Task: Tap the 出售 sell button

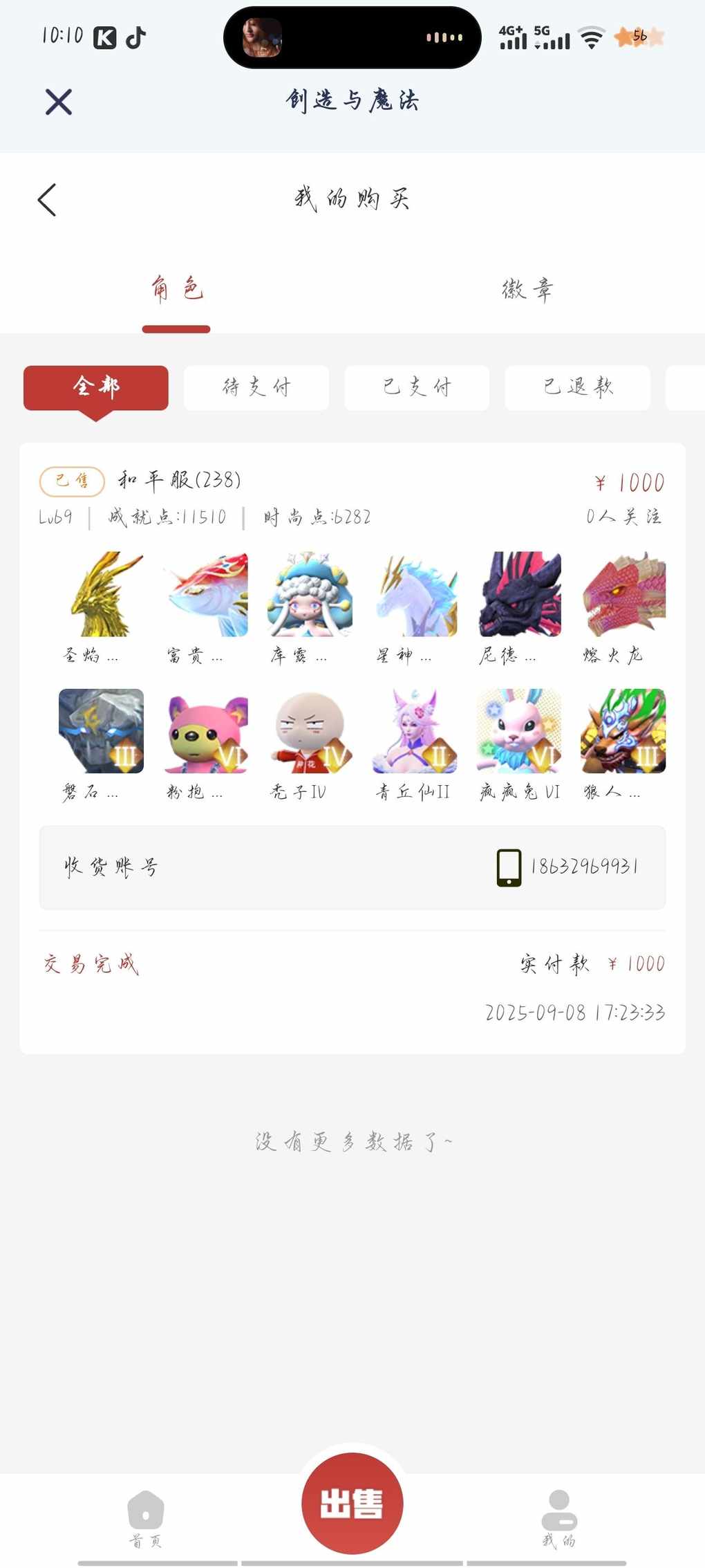Action: coord(352,1503)
